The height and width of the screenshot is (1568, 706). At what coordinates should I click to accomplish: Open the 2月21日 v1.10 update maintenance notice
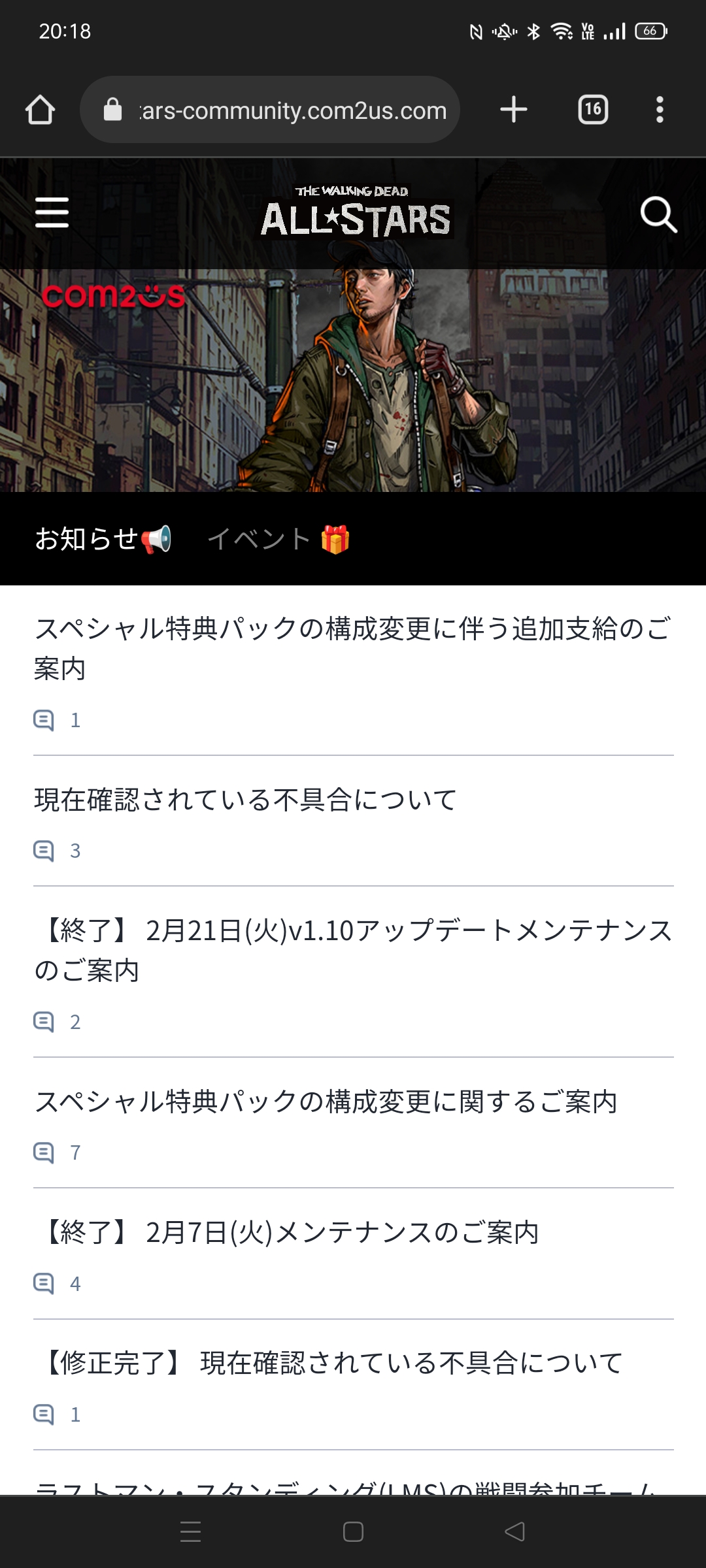coord(353,950)
